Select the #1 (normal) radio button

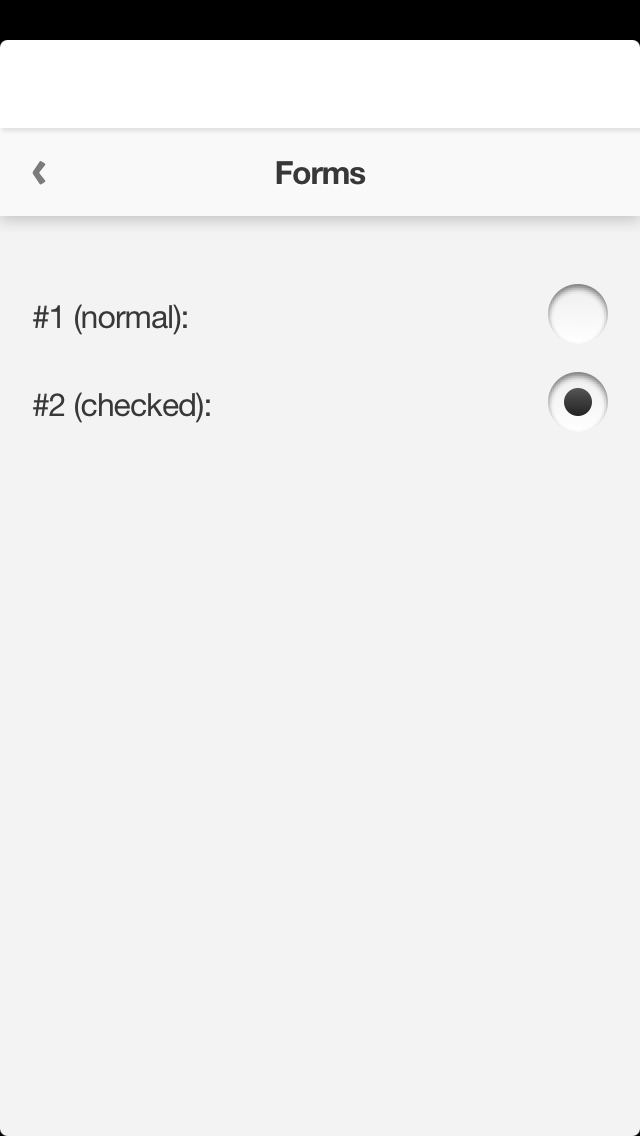click(x=578, y=314)
